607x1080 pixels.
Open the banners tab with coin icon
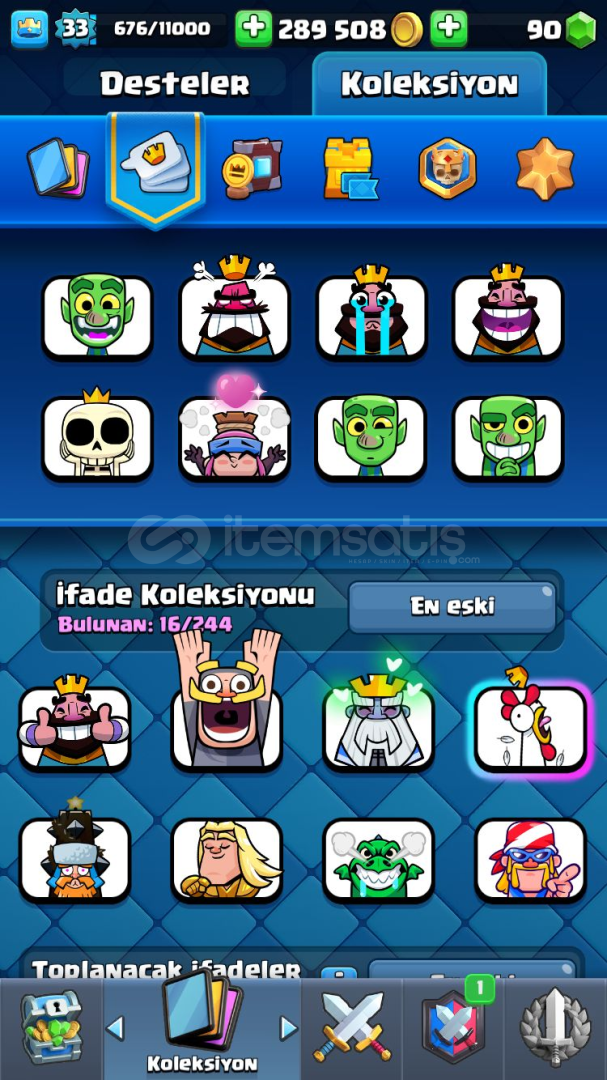click(x=251, y=168)
